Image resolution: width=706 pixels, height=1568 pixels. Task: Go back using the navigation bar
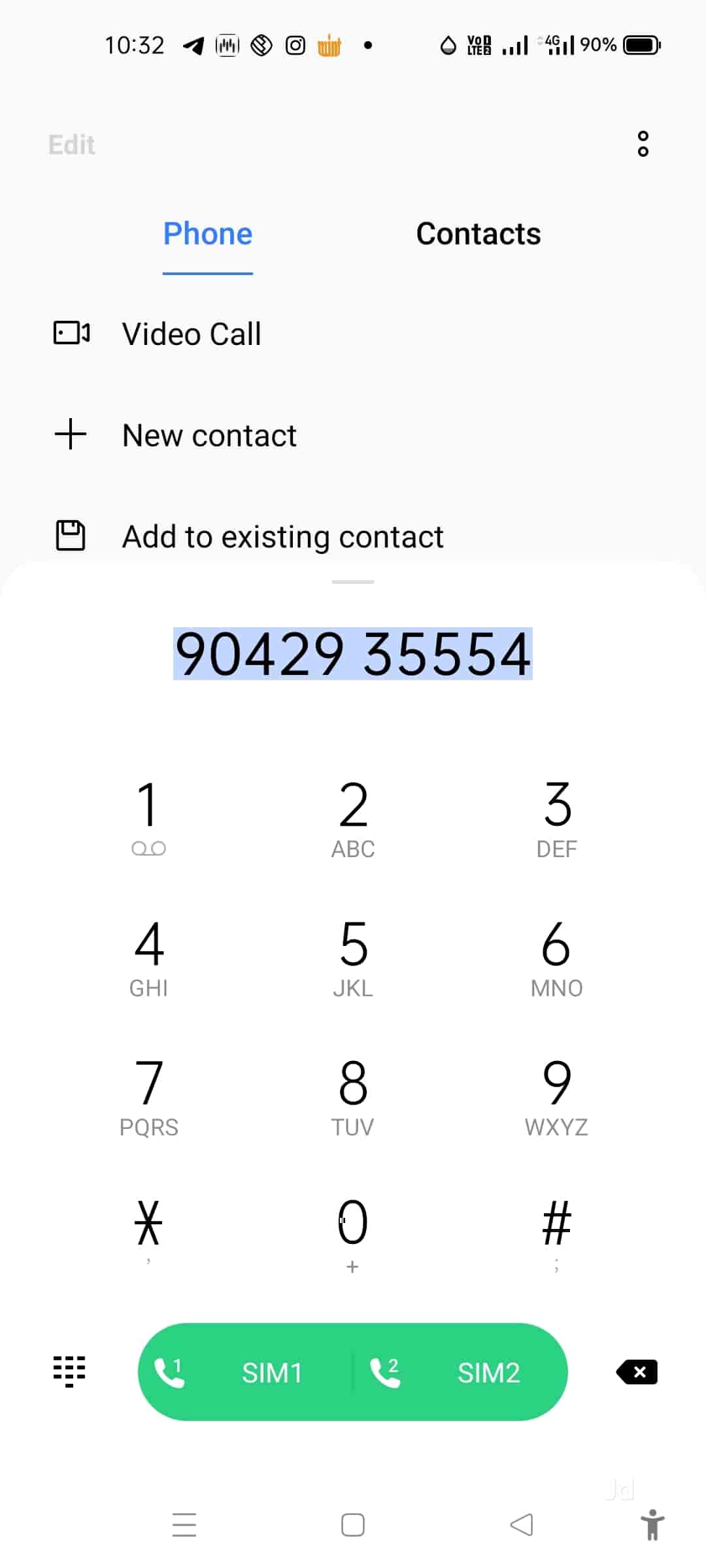pos(522,1525)
